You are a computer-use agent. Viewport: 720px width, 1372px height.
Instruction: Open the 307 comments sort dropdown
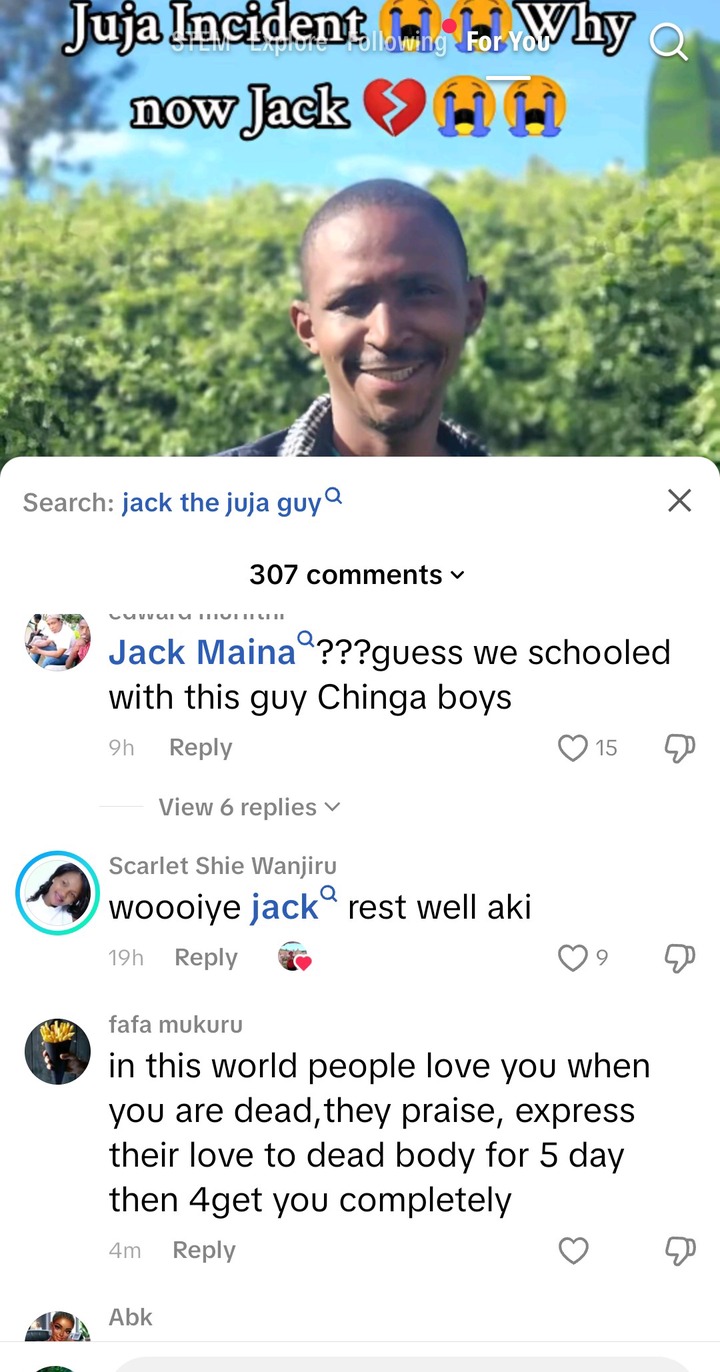coord(357,575)
